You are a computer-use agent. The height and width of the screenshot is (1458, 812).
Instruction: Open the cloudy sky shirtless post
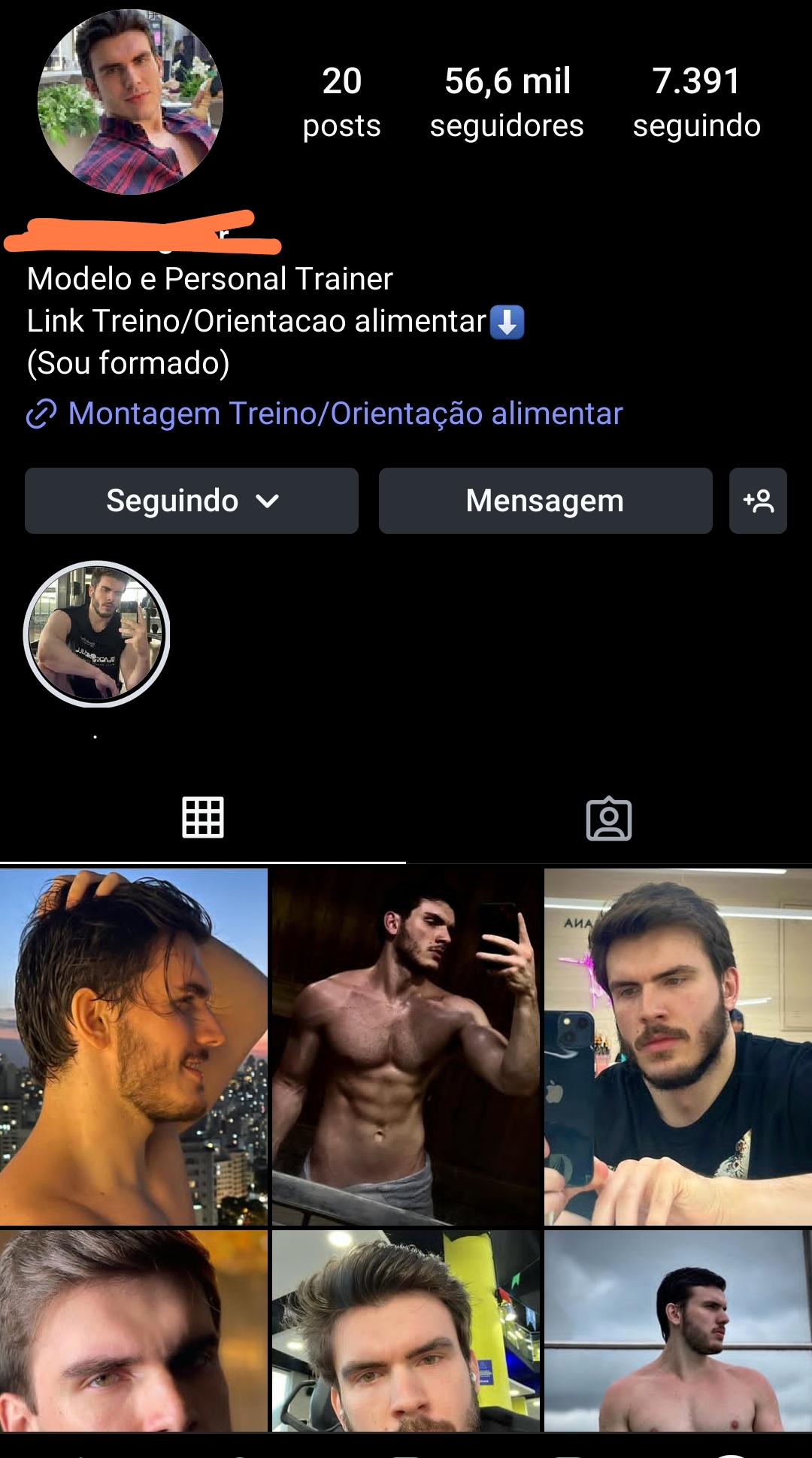point(678,1331)
